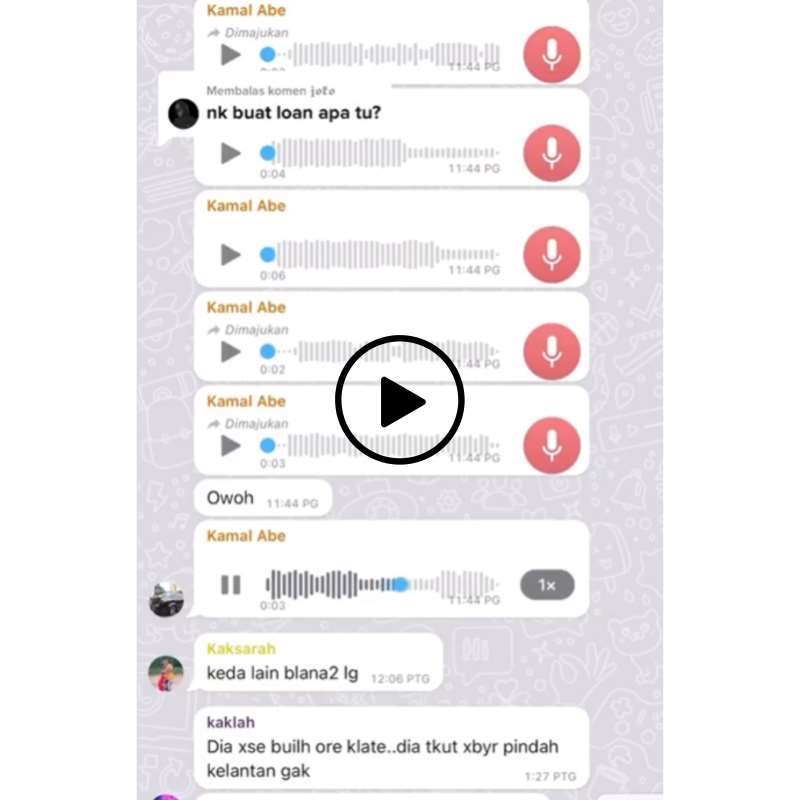The image size is (800, 800).
Task: Change the 1× playback speed
Action: point(546,585)
